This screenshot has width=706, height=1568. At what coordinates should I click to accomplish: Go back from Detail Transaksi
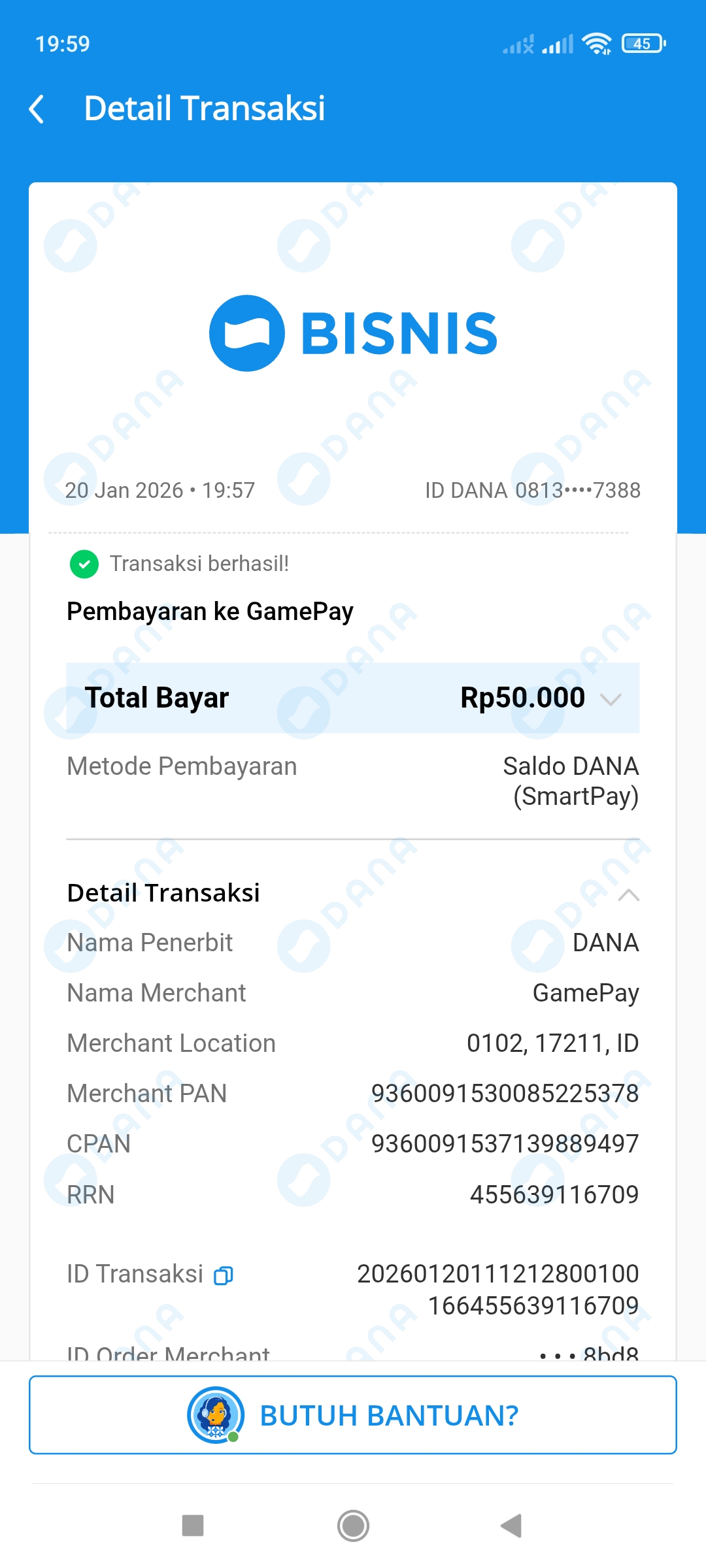pos(37,109)
